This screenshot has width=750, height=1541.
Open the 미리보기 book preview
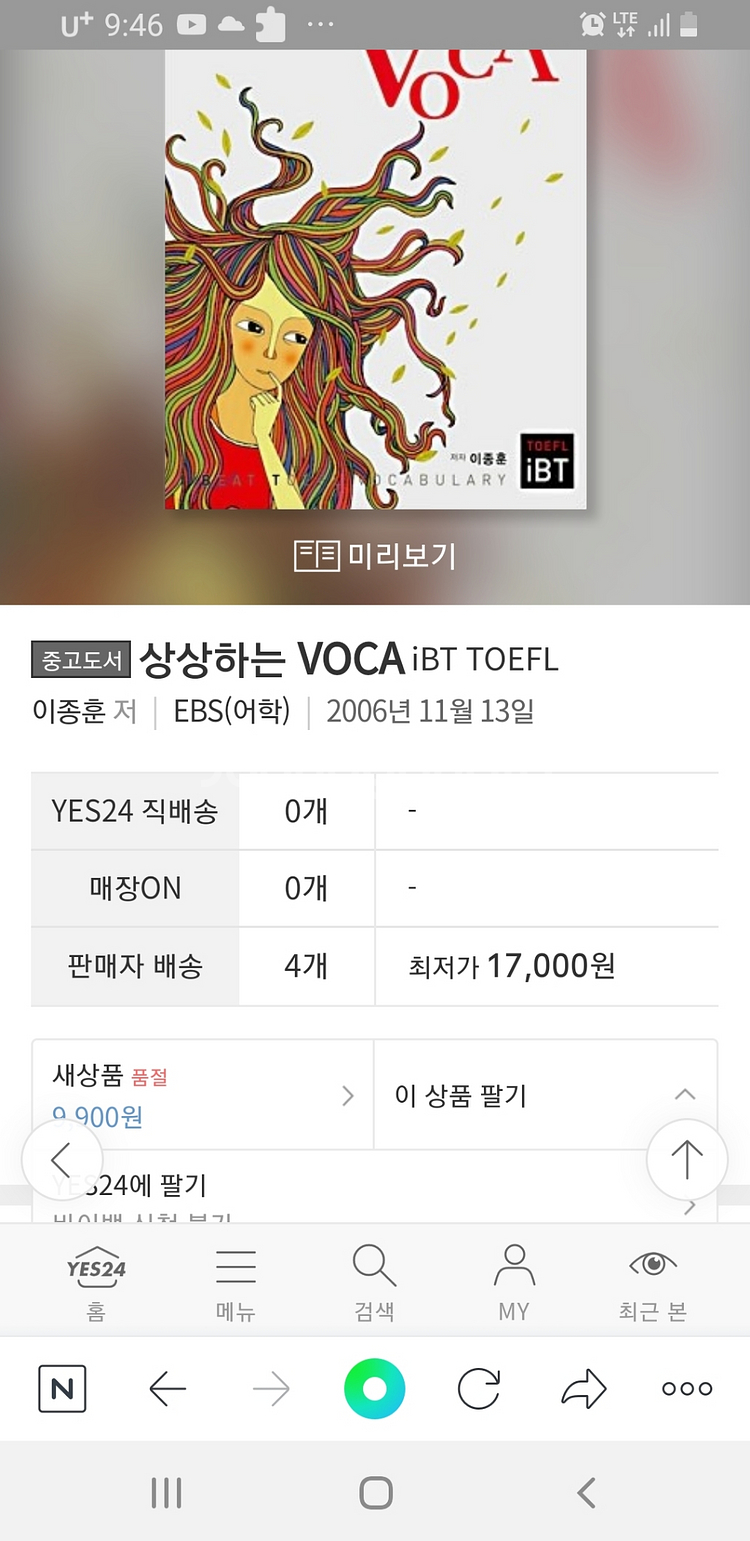374,553
